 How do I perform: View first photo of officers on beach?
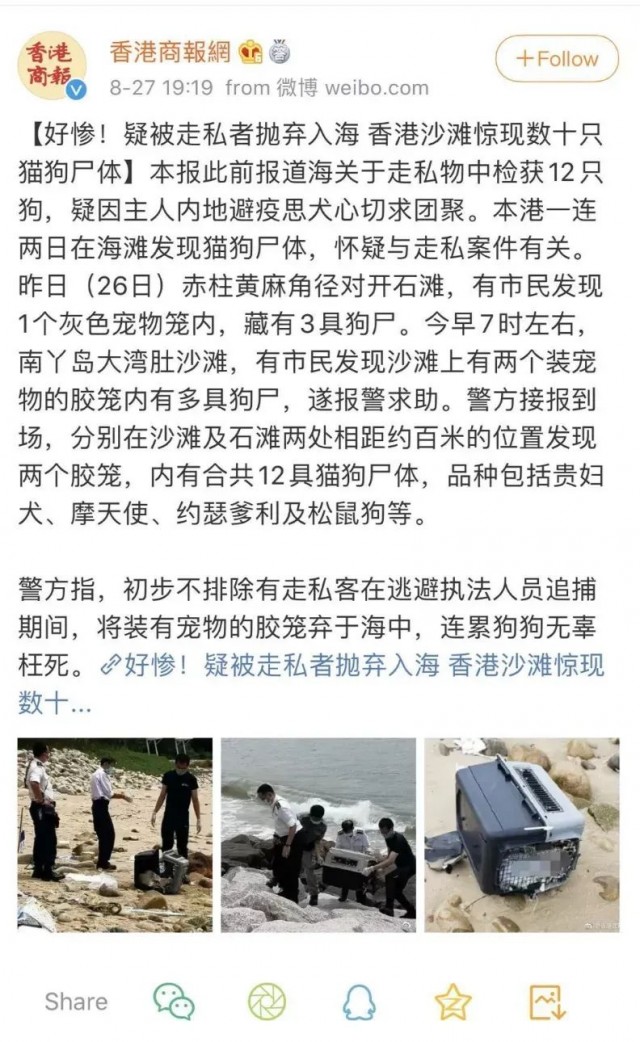[x=115, y=834]
